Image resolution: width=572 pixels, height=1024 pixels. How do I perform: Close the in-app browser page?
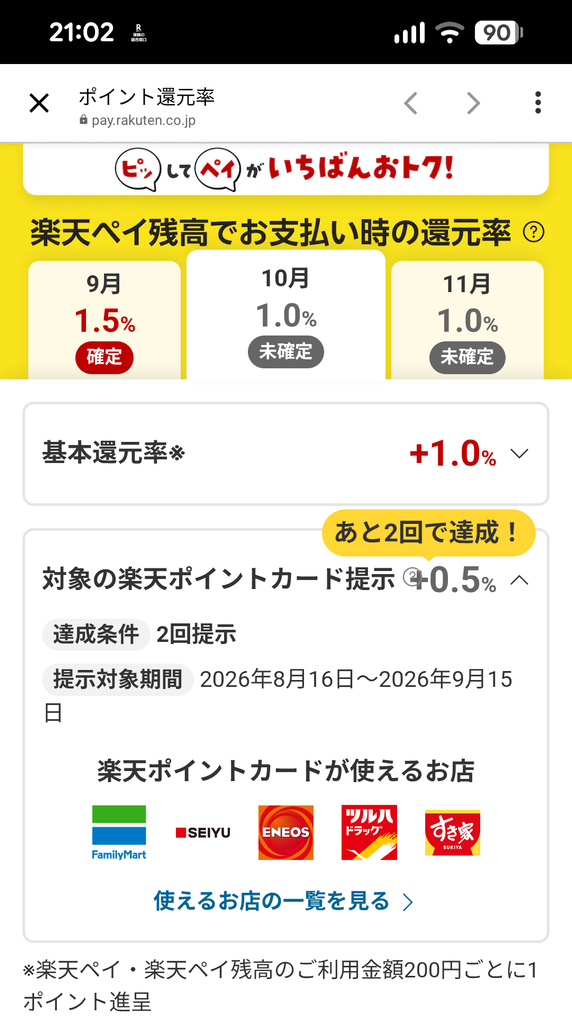point(39,103)
